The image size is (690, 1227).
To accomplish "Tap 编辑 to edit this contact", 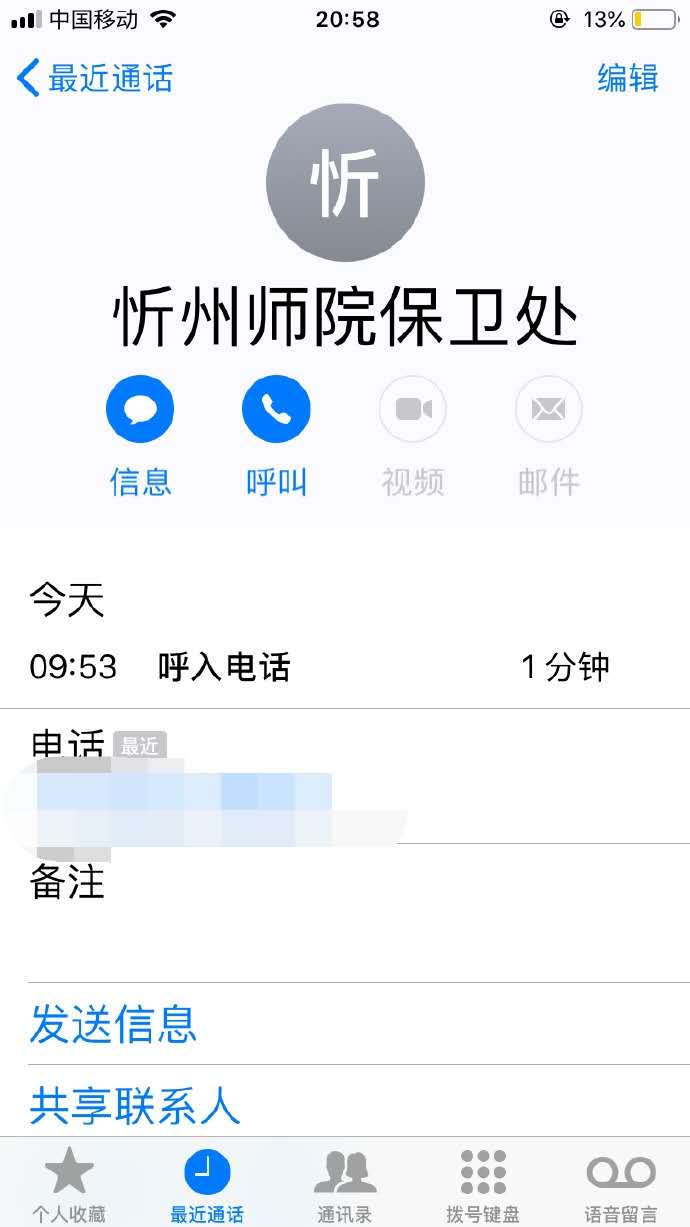I will tap(628, 78).
